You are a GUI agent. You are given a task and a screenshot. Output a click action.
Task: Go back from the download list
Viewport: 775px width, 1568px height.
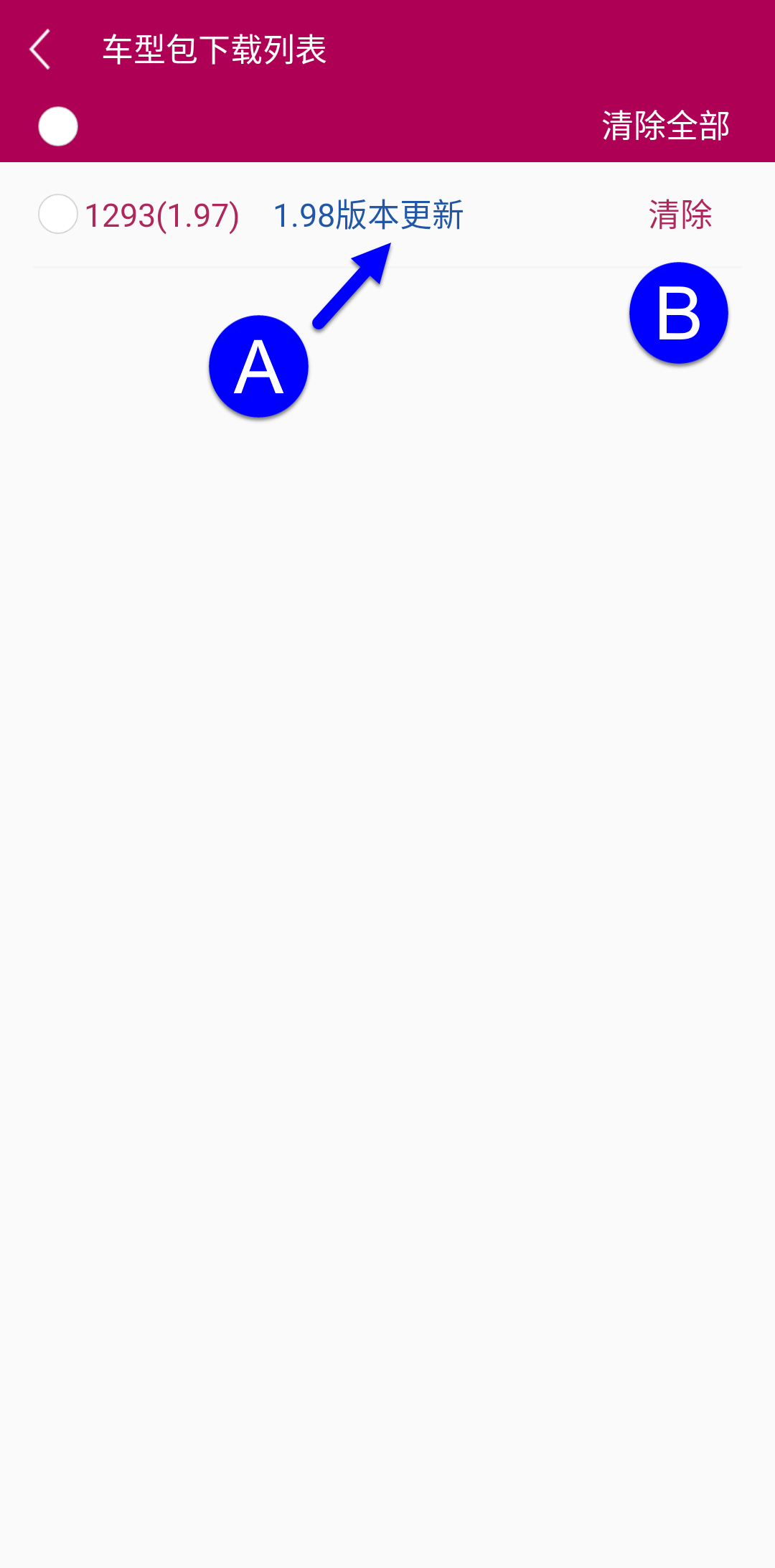click(x=41, y=50)
